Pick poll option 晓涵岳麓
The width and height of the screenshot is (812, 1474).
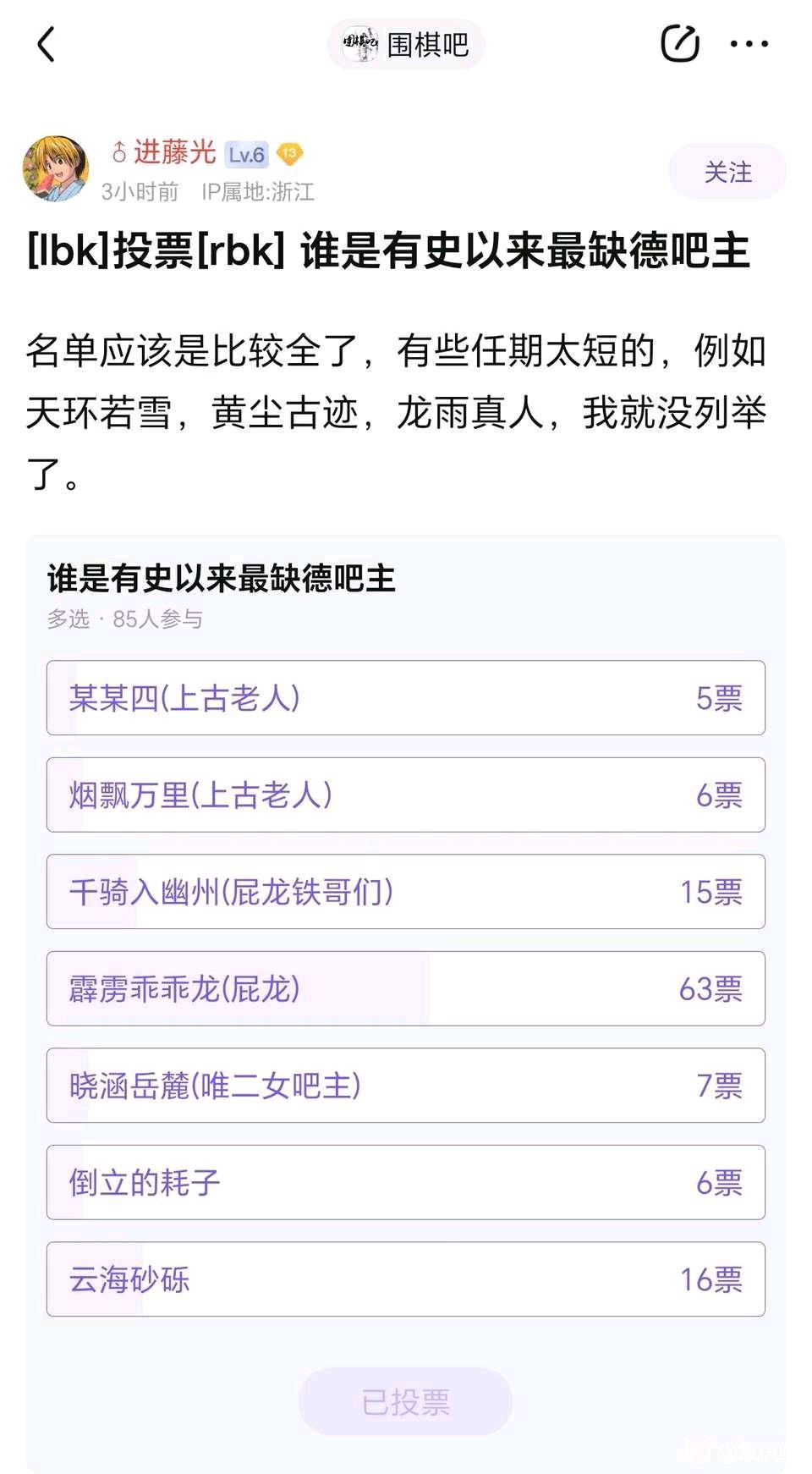(406, 1086)
